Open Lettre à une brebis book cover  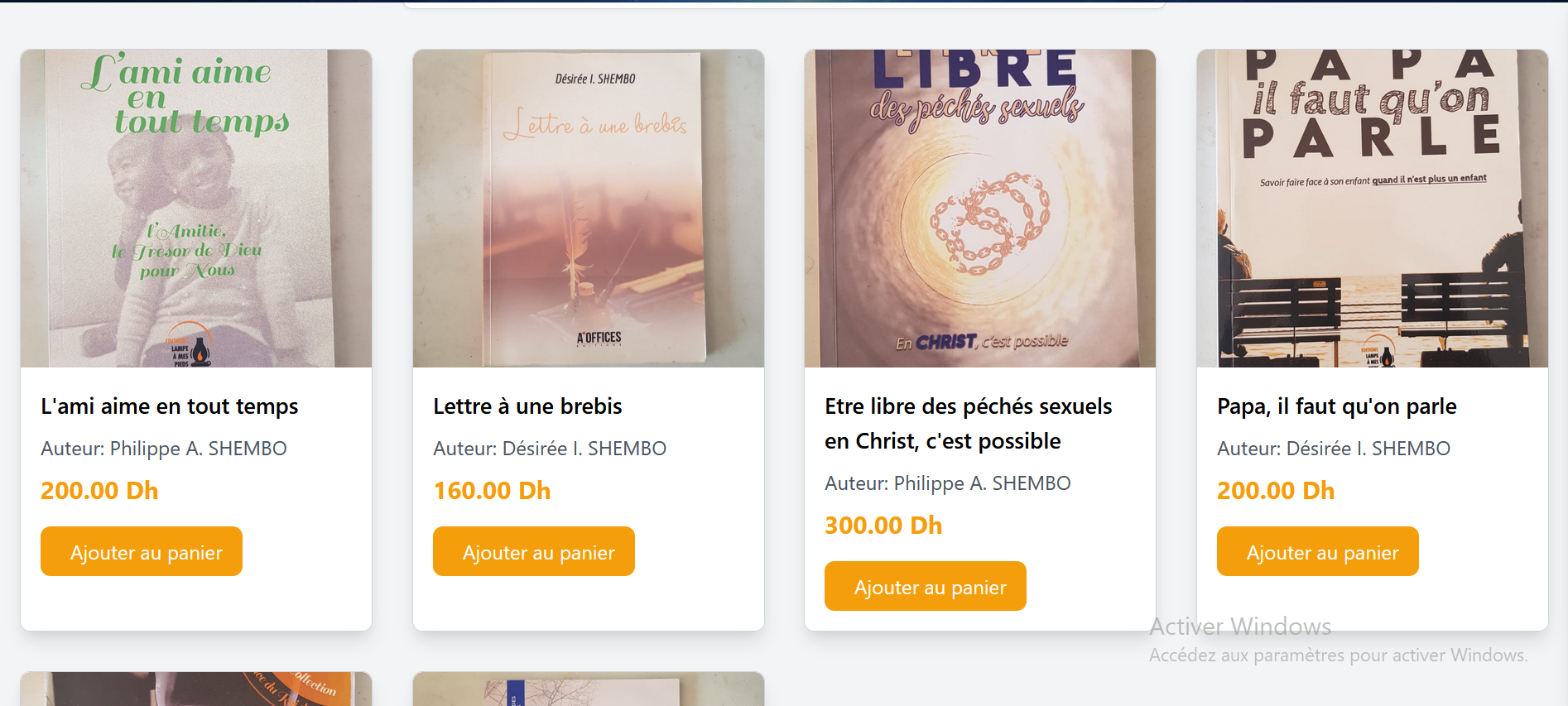pos(589,209)
